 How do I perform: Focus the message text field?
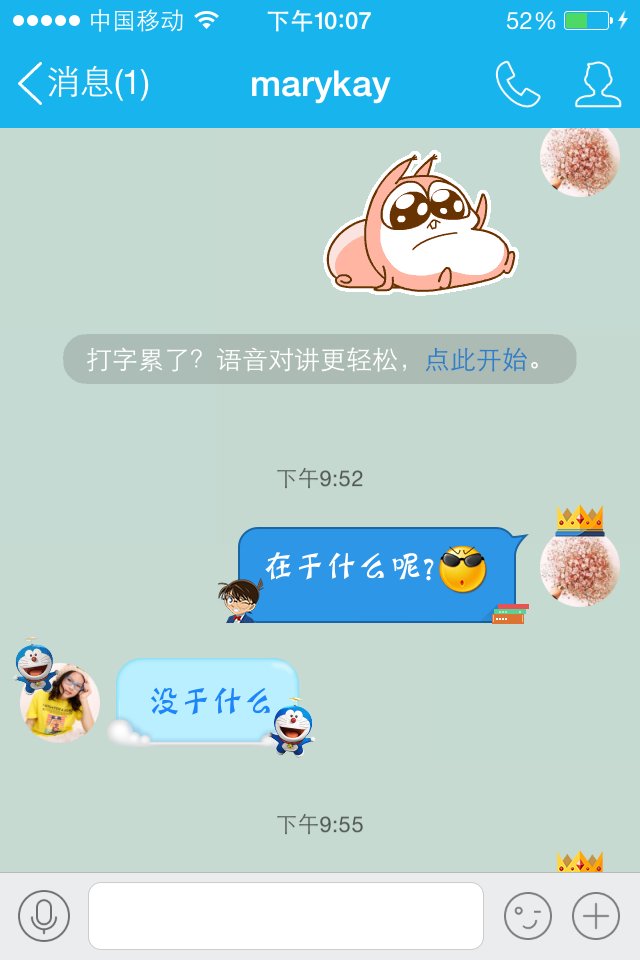click(x=285, y=915)
